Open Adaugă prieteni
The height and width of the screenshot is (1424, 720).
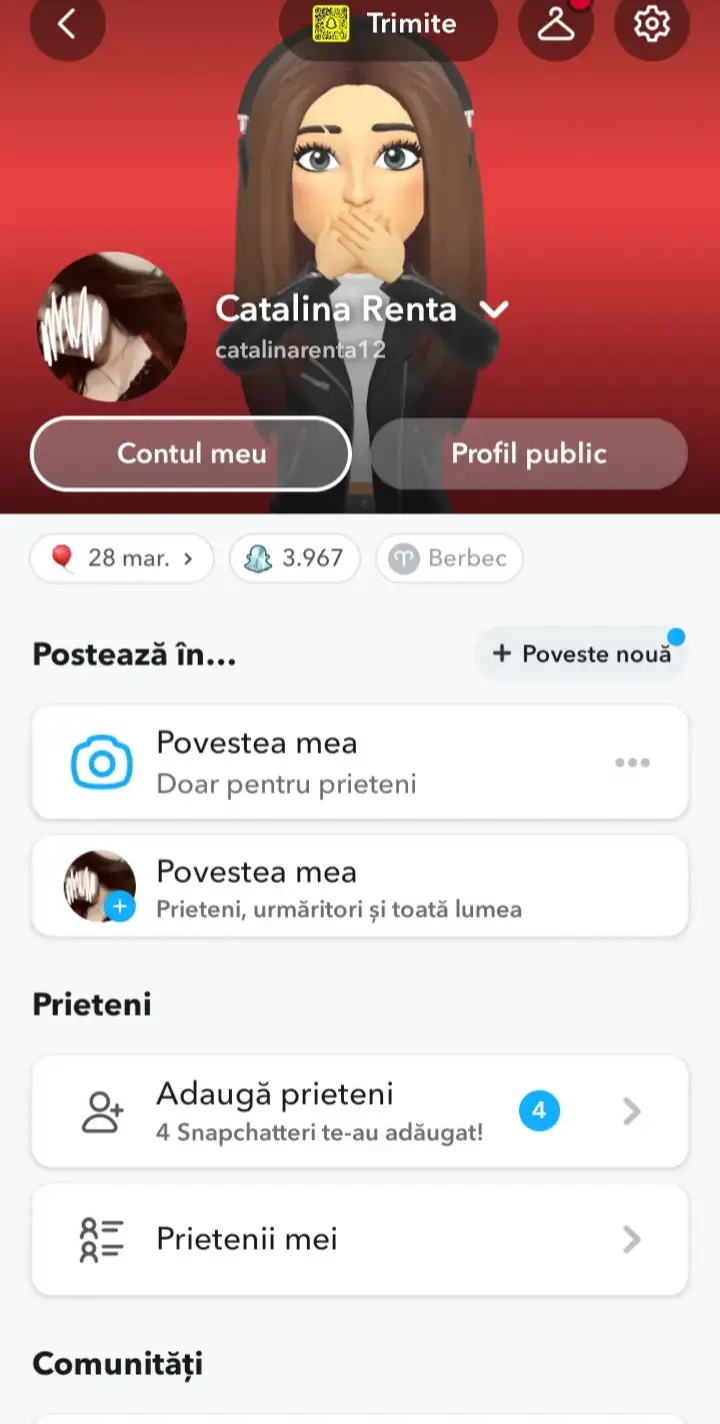tap(360, 1111)
